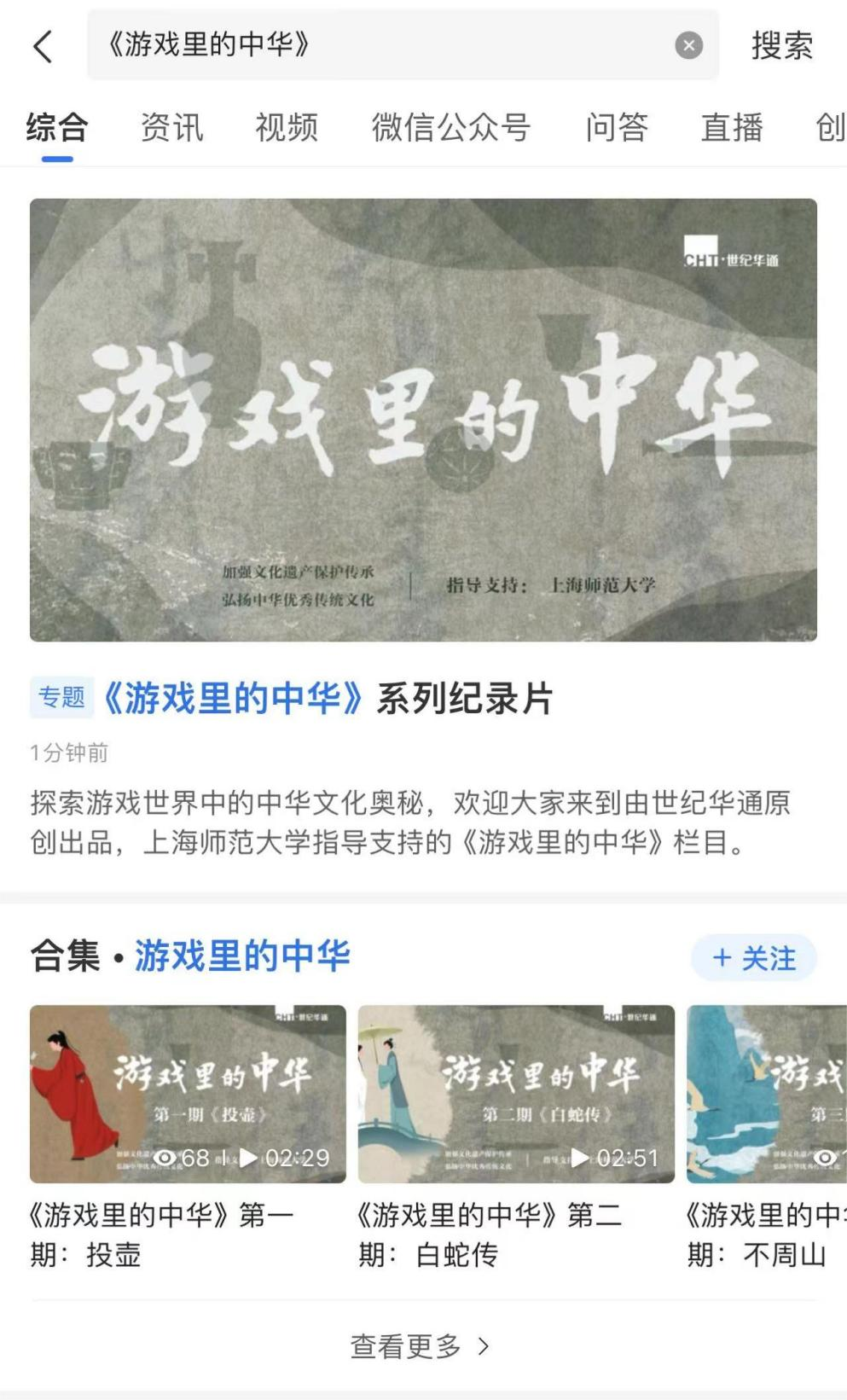The height and width of the screenshot is (1400, 847).
Task: Open 《游戏里的中华》系列纪录片 topic
Action: (328, 699)
